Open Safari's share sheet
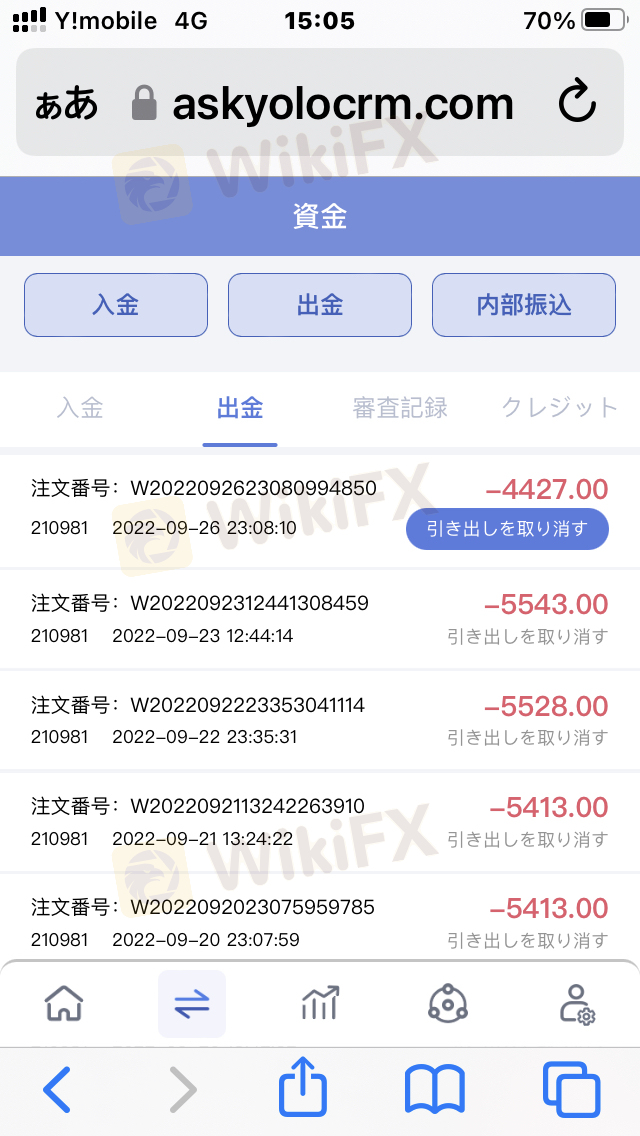The width and height of the screenshot is (640, 1136). (303, 1087)
